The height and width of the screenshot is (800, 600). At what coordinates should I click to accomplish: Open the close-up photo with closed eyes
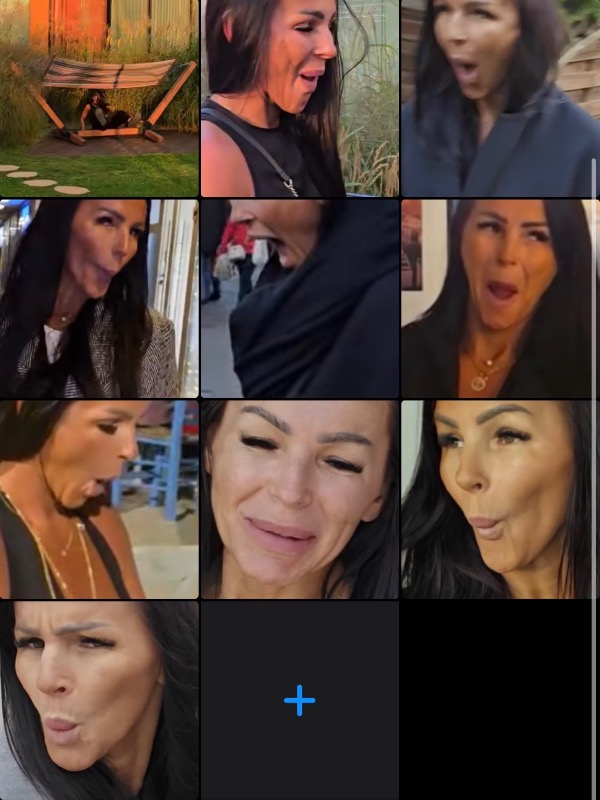[299, 499]
